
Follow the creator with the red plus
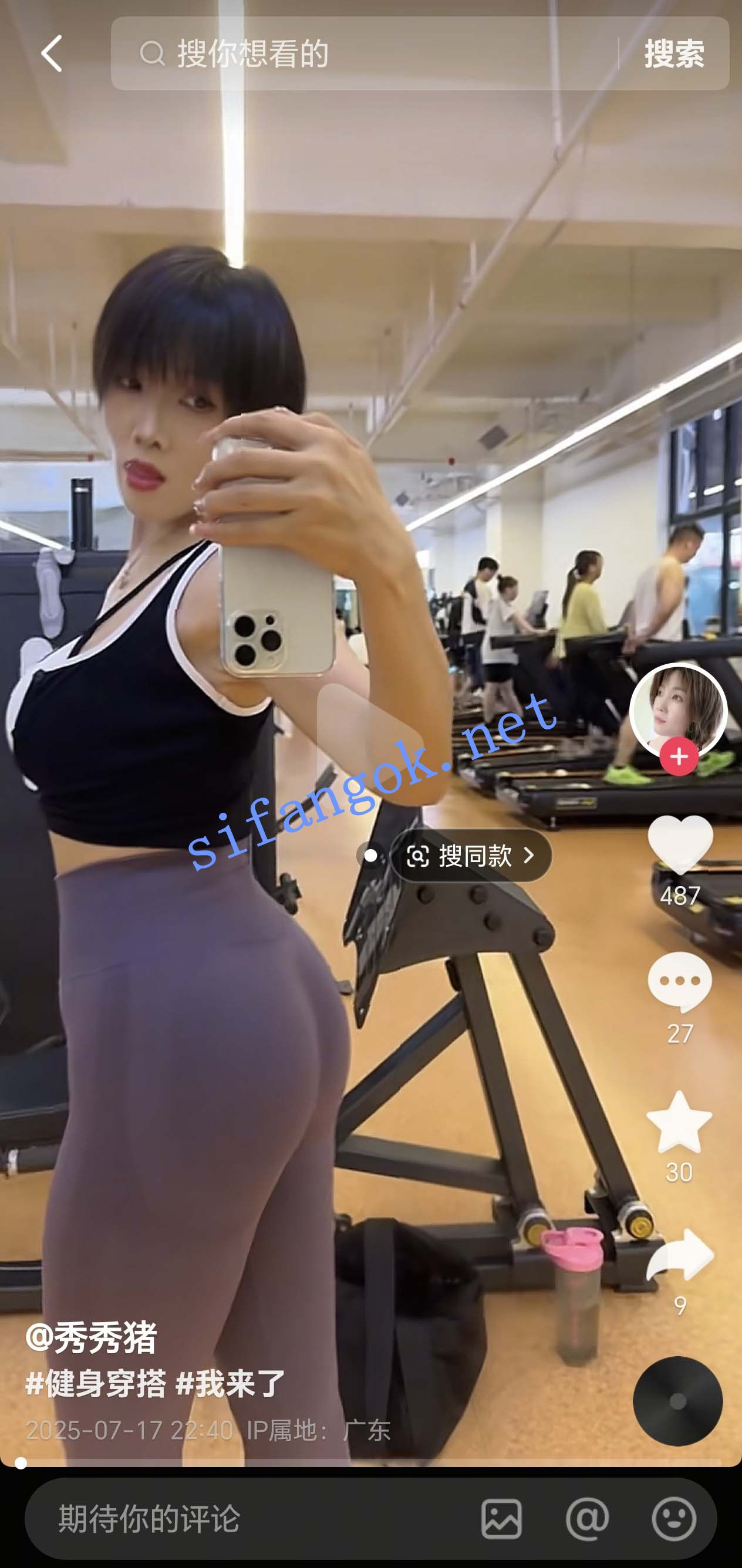(x=679, y=756)
